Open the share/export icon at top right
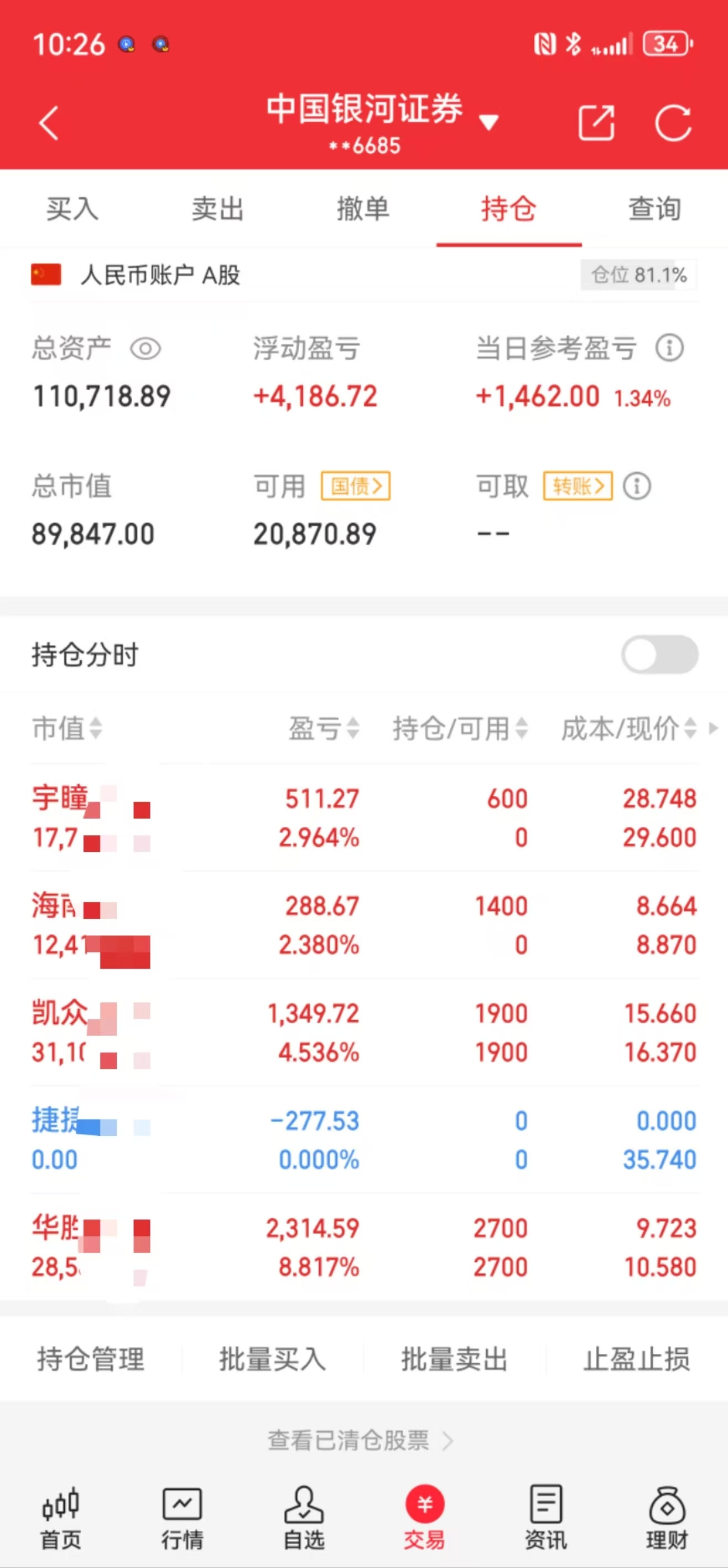The width and height of the screenshot is (728, 1568). (596, 122)
